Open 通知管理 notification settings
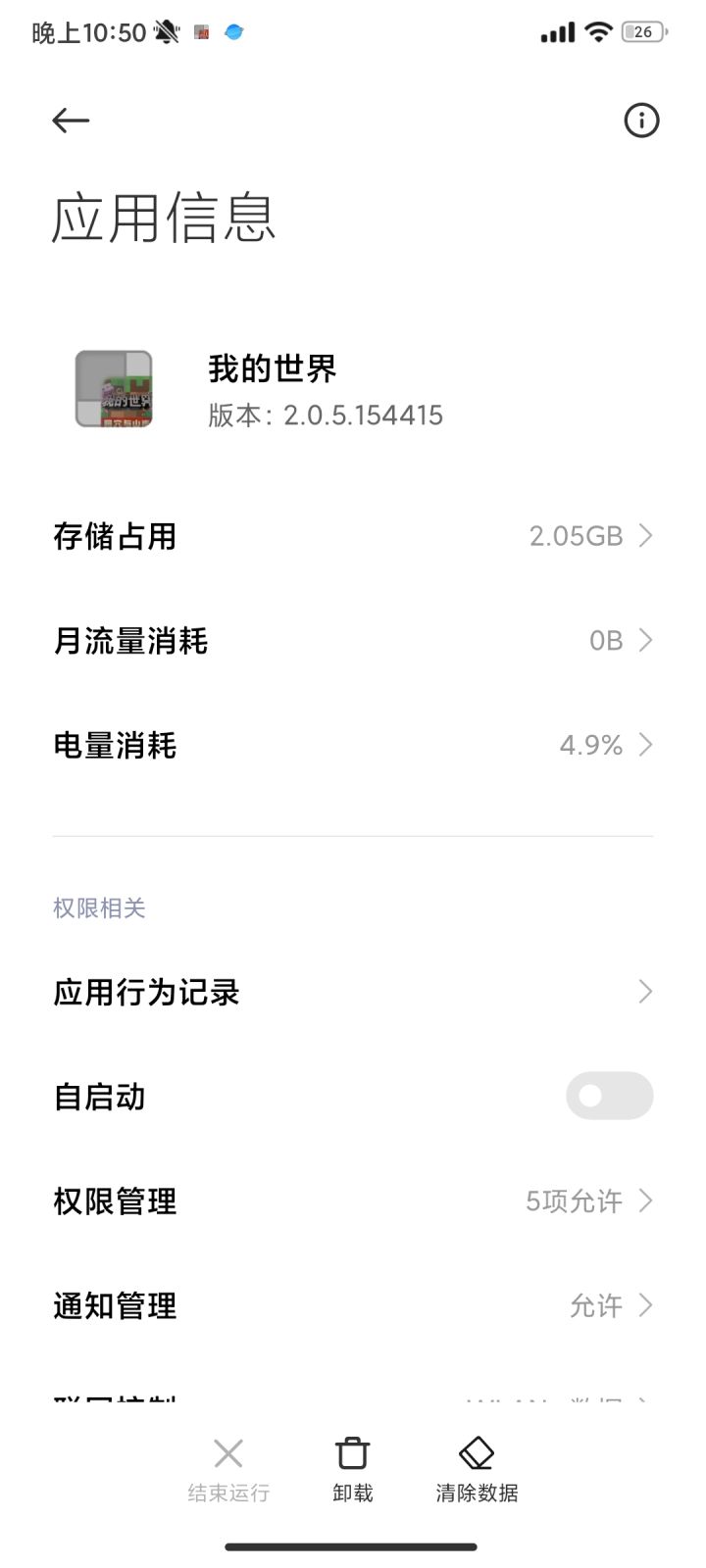The height and width of the screenshot is (1568, 706). tap(353, 1305)
